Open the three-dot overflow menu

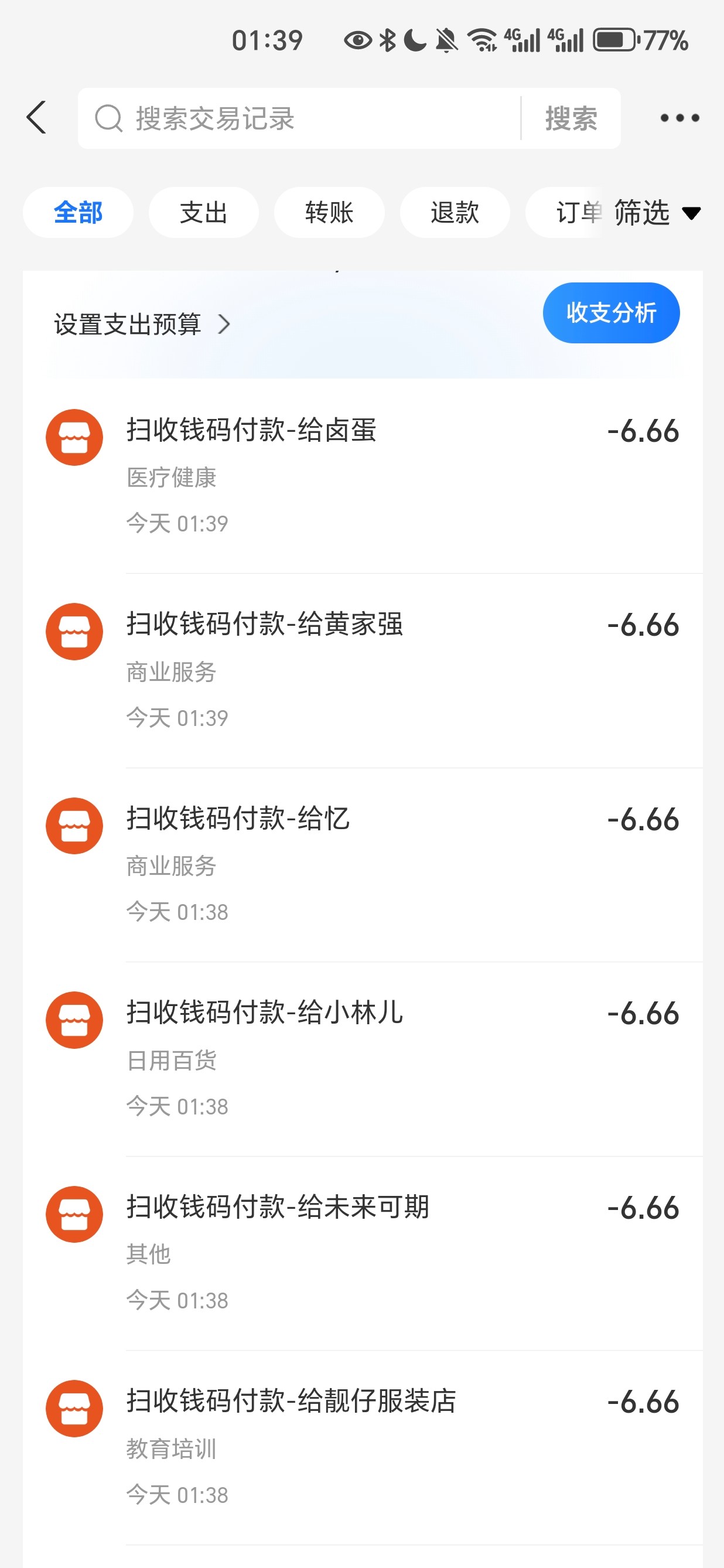pos(679,118)
